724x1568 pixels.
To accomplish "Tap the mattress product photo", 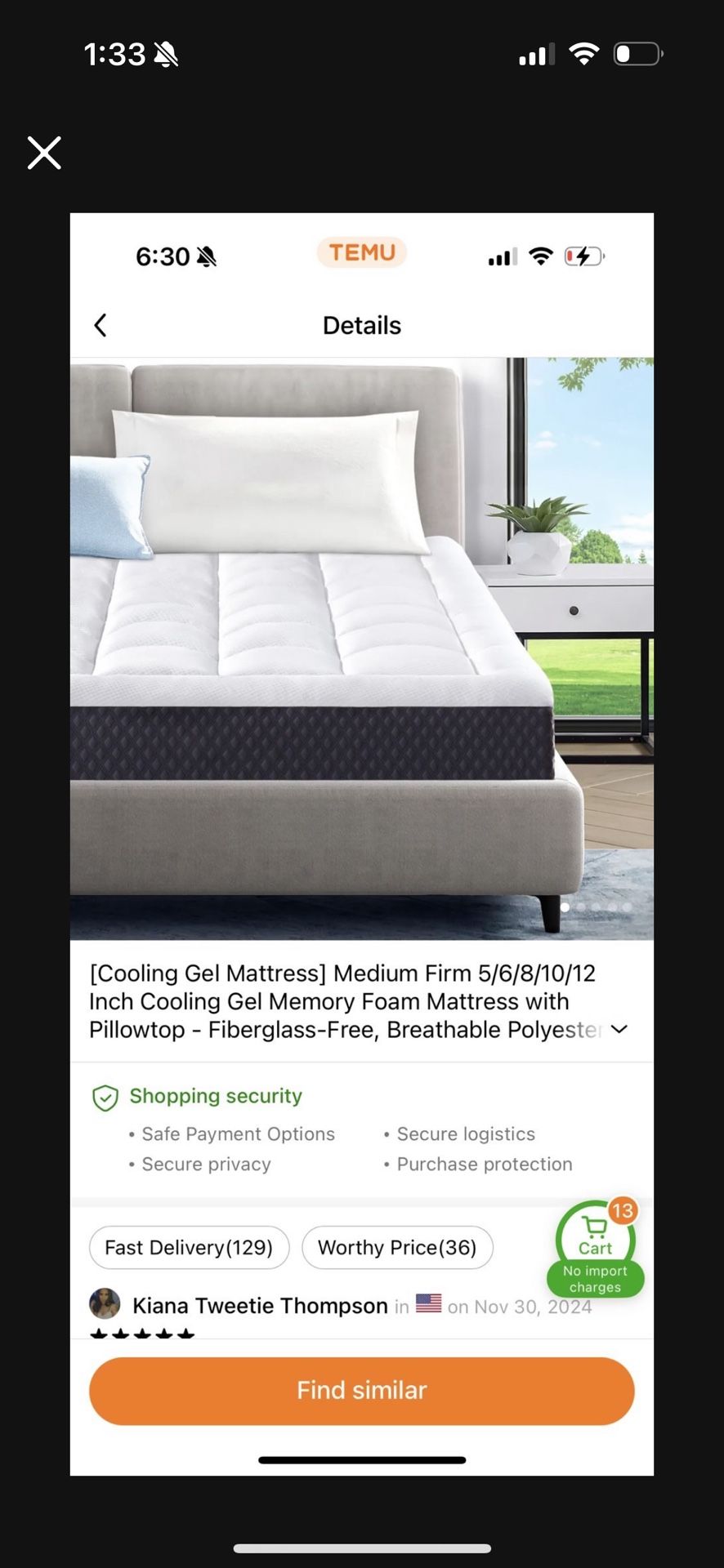I will tap(361, 645).
